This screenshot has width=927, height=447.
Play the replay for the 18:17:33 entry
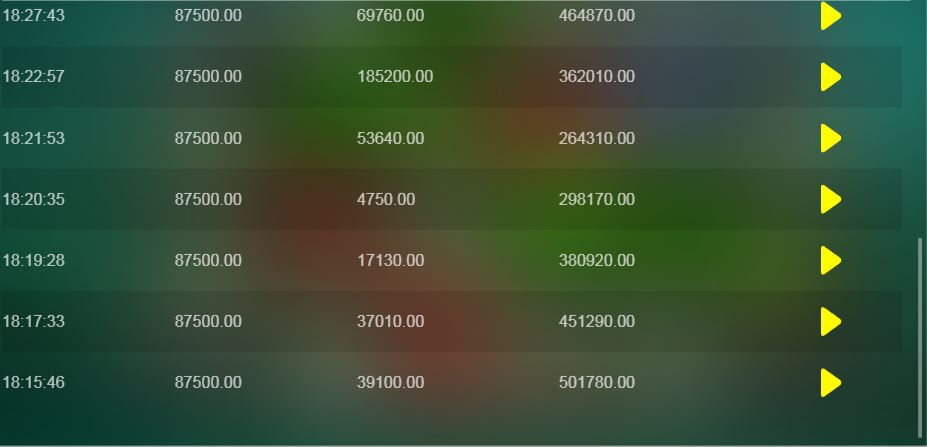(831, 322)
